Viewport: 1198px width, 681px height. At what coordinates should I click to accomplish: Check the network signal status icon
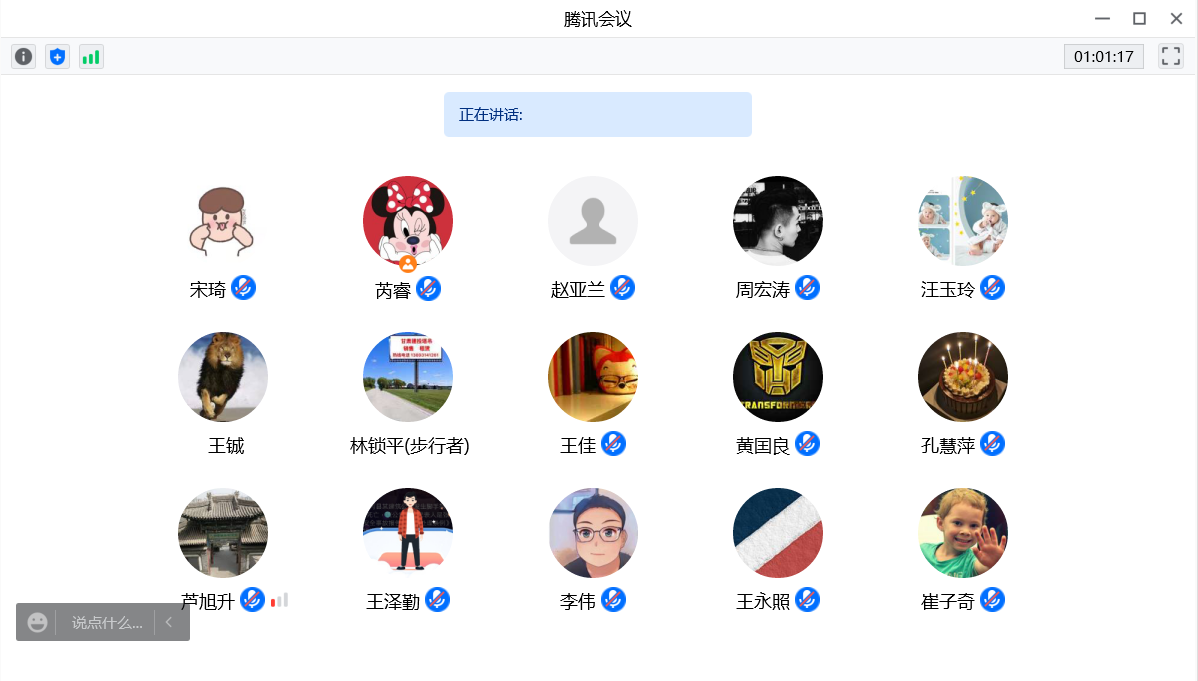tap(91, 57)
